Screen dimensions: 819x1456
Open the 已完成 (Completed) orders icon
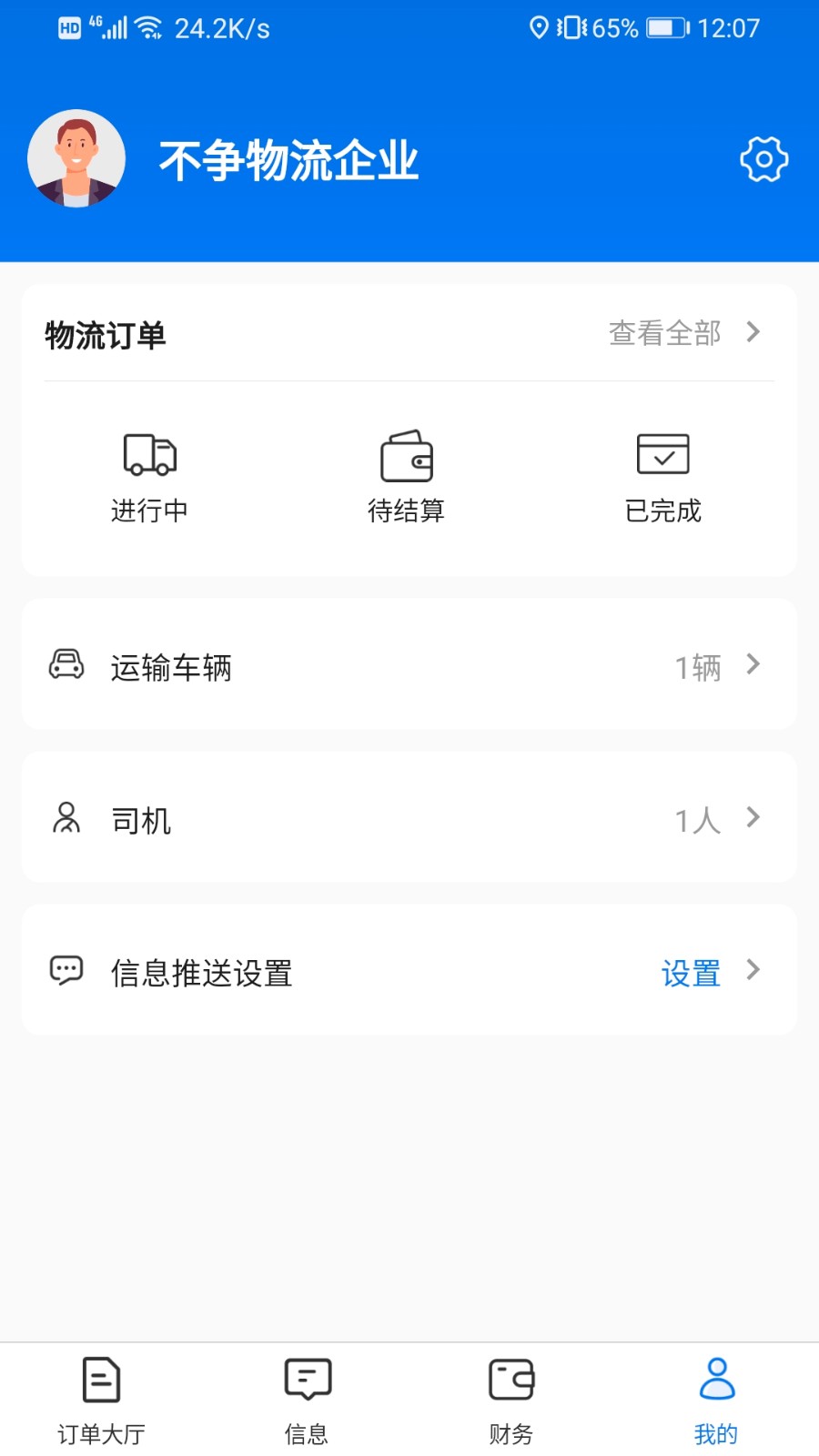[x=662, y=455]
